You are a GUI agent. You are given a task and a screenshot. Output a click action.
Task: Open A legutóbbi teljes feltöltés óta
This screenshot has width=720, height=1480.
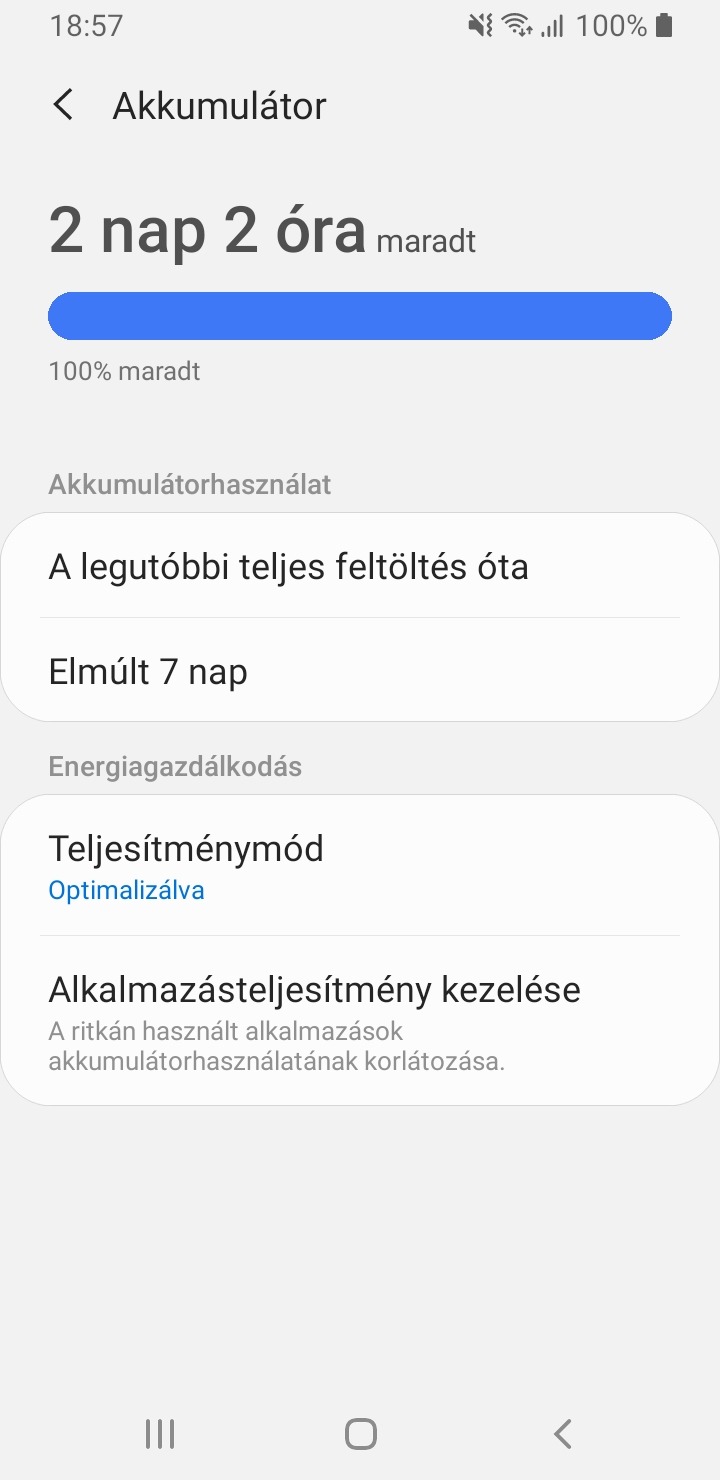click(360, 567)
